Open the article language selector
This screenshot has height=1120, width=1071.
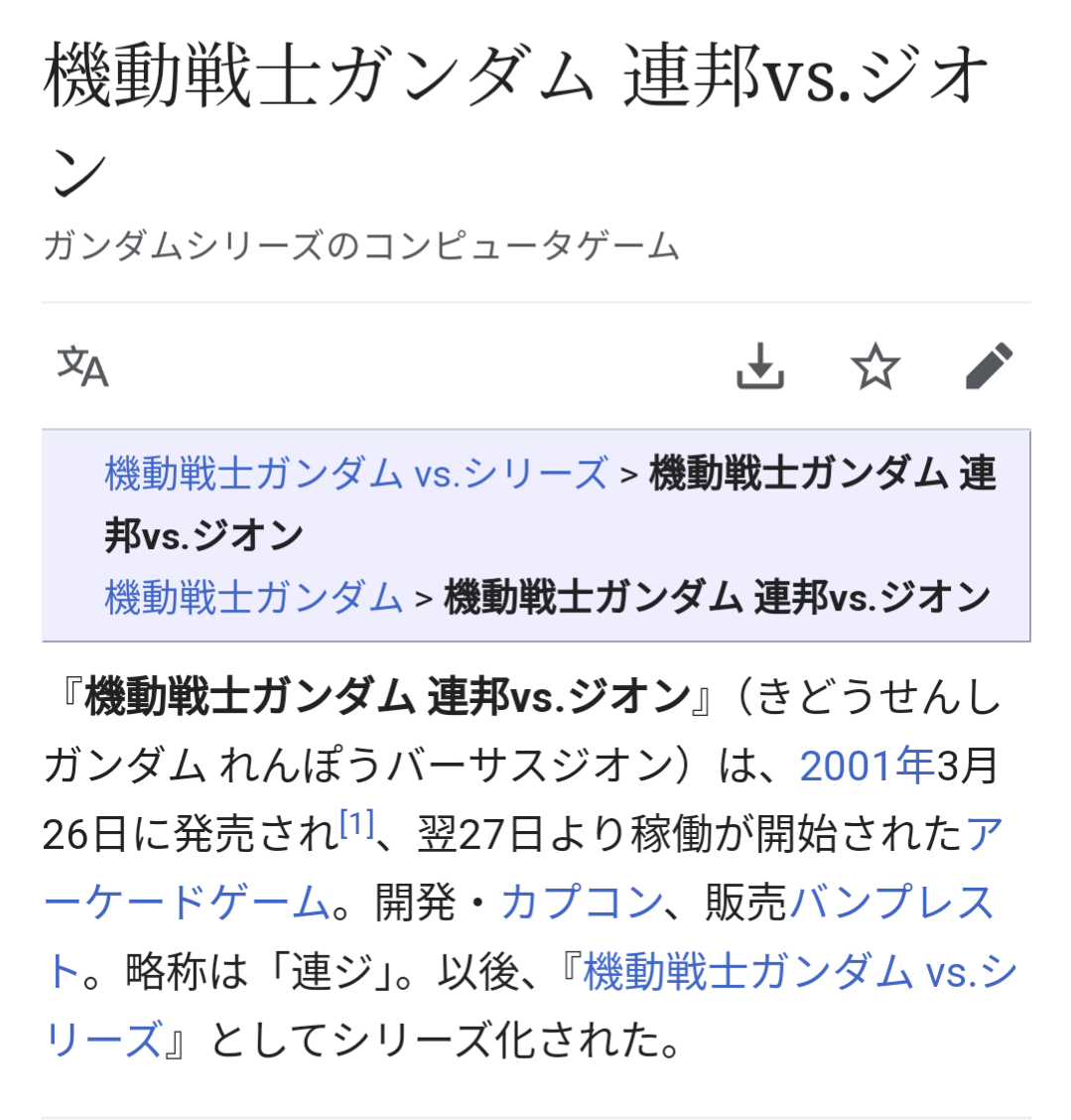pyautogui.click(x=82, y=367)
